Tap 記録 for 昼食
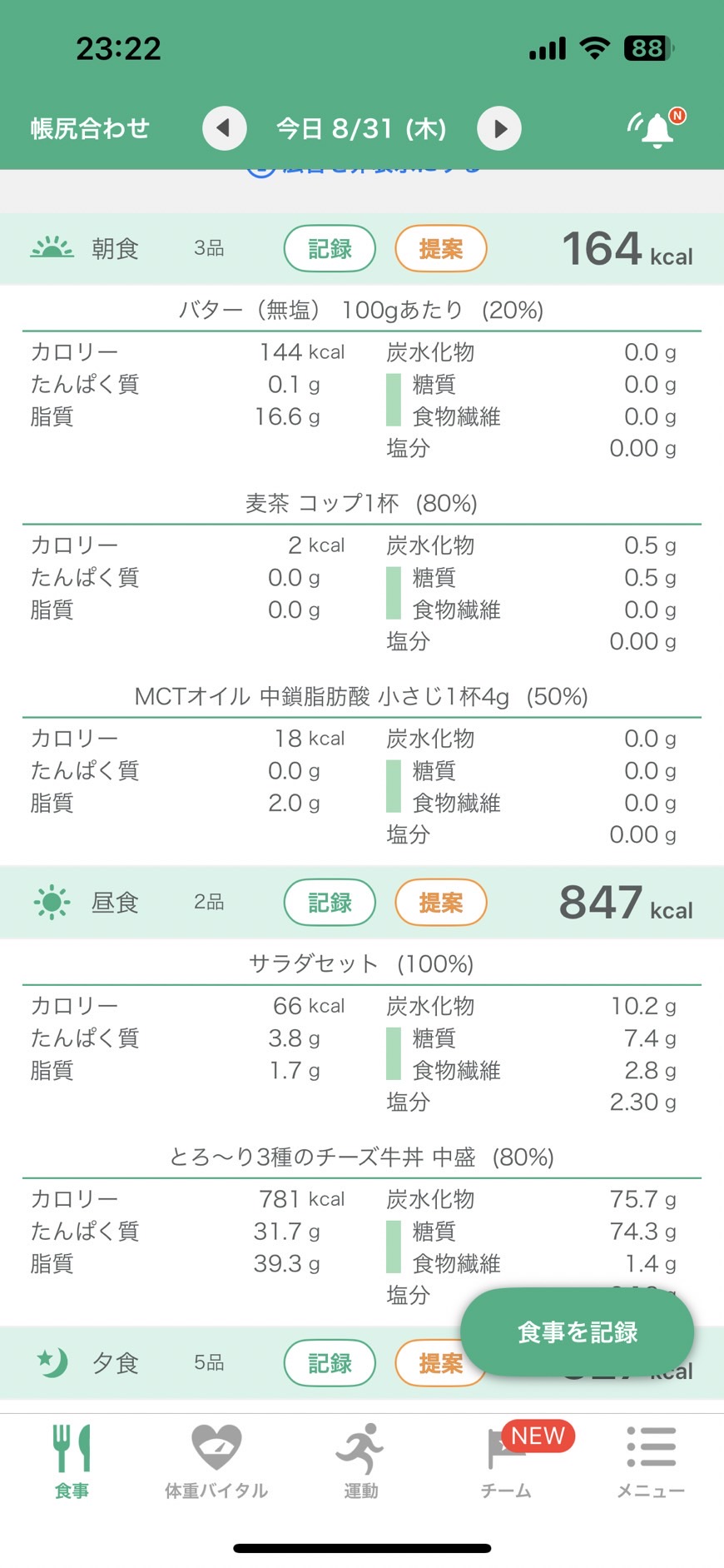 click(x=330, y=902)
